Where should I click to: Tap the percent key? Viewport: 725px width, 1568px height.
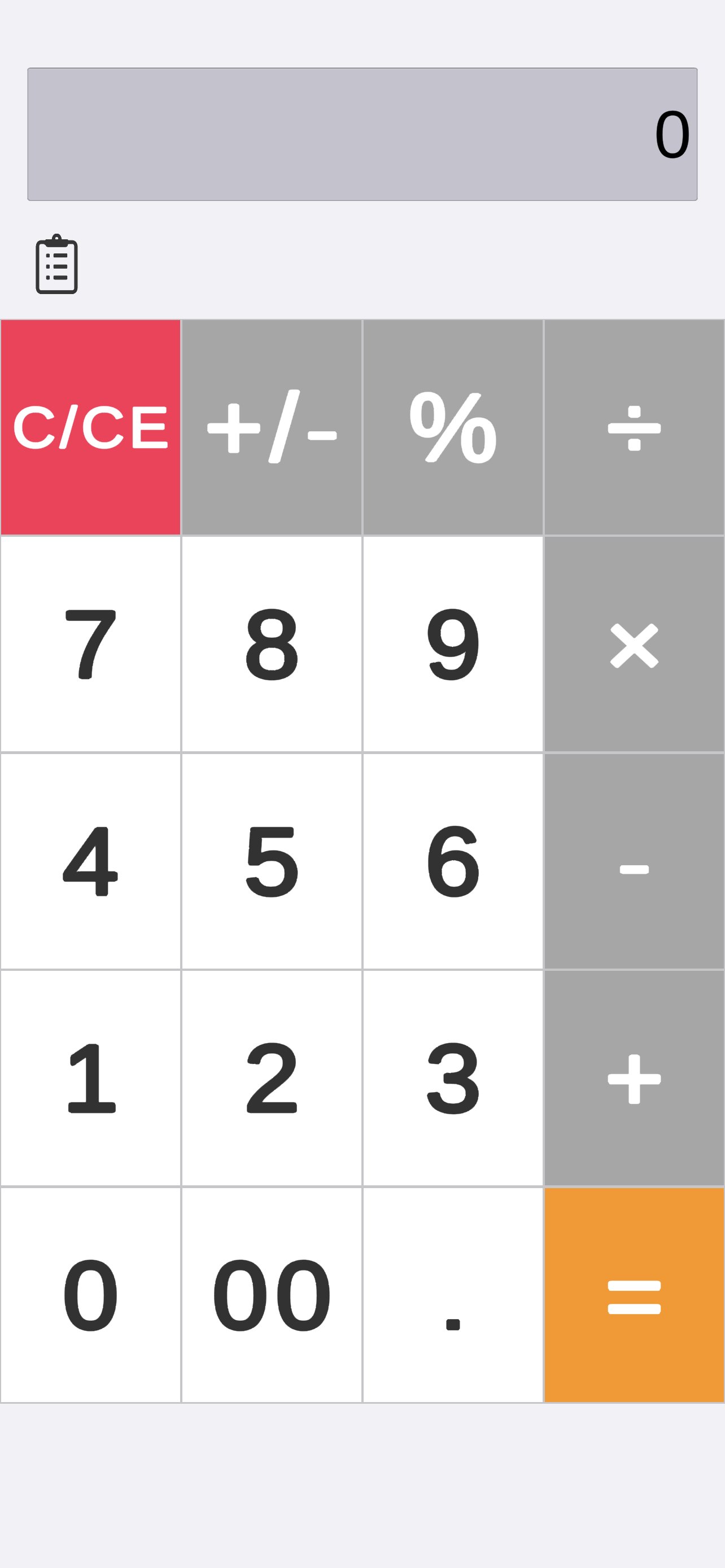453,427
